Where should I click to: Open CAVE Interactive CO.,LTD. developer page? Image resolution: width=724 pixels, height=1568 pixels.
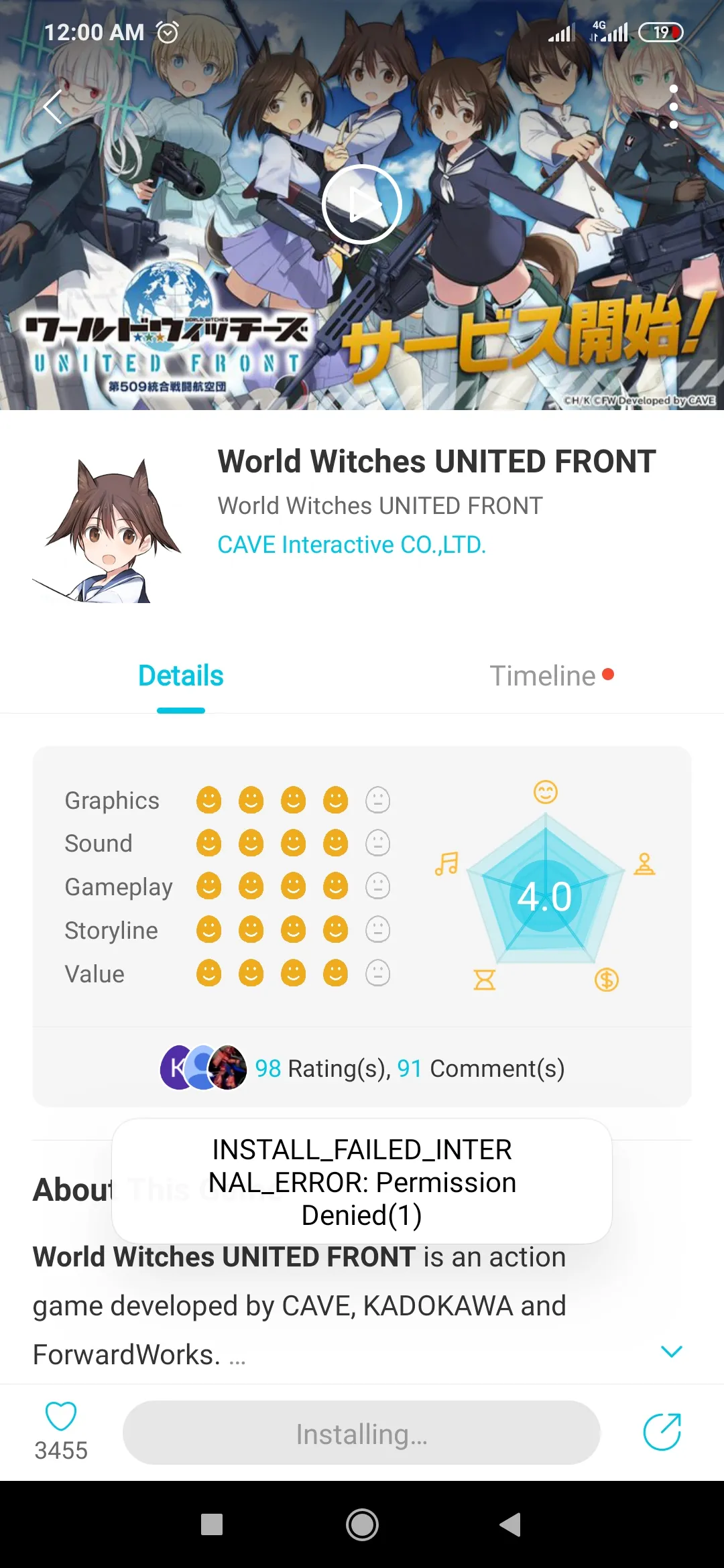351,545
